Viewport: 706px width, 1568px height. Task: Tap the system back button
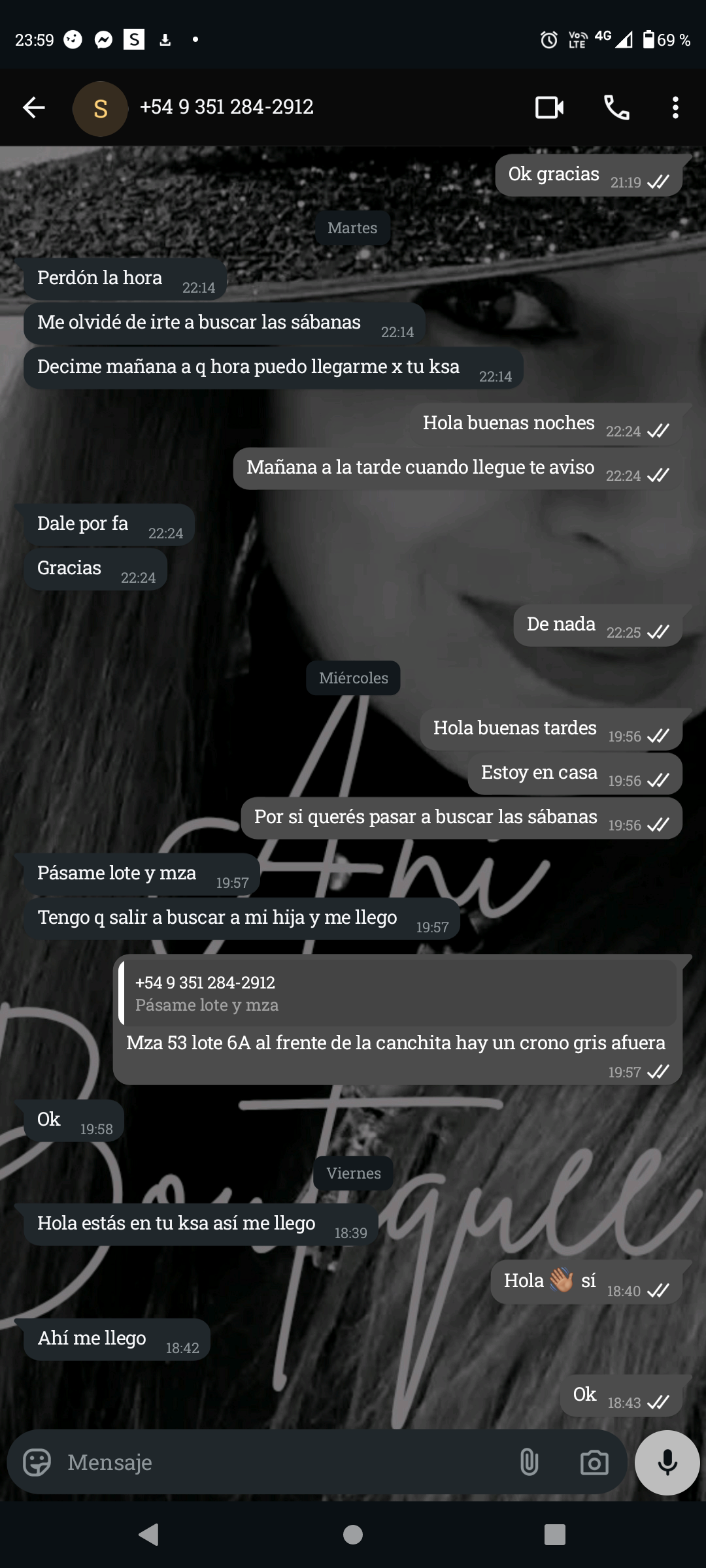149,1534
